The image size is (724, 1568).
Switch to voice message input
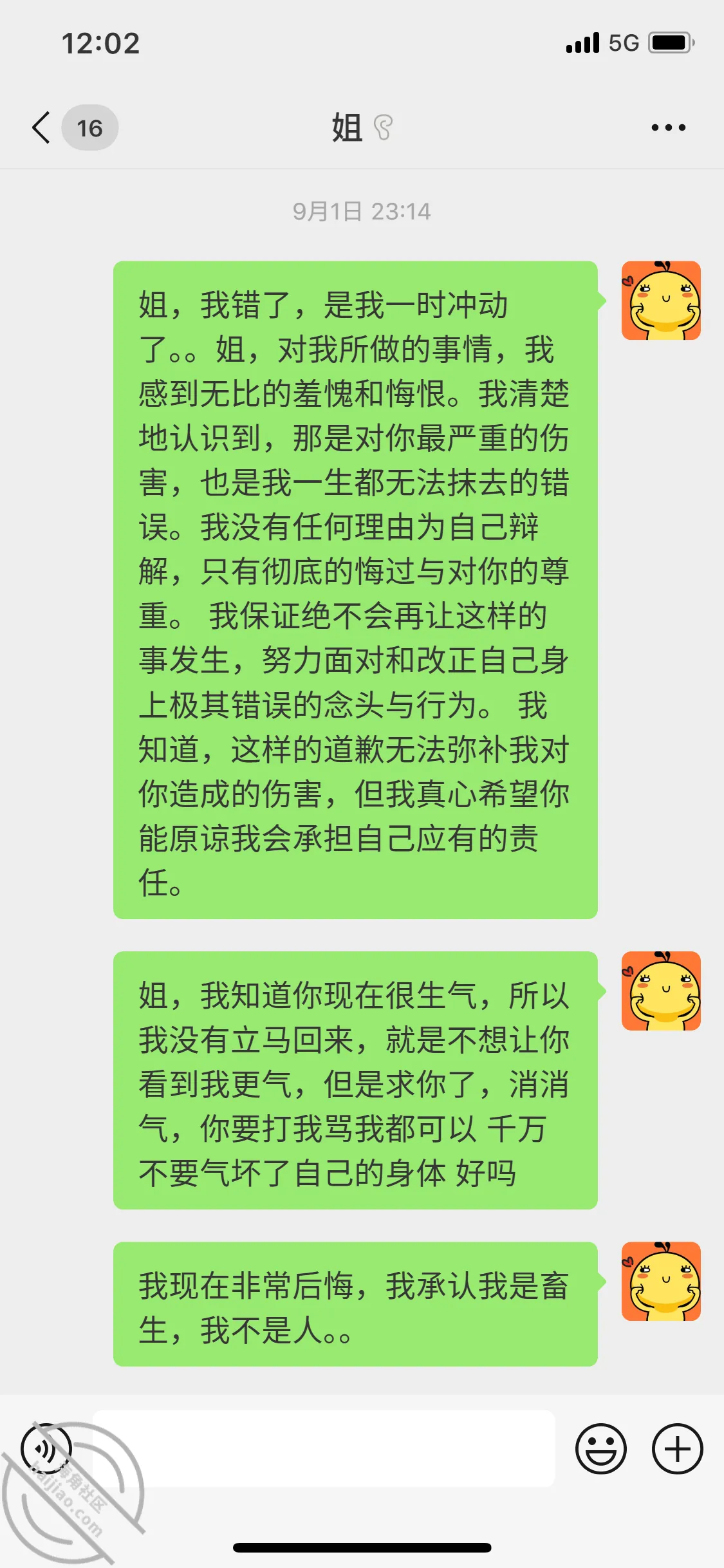point(46,1449)
